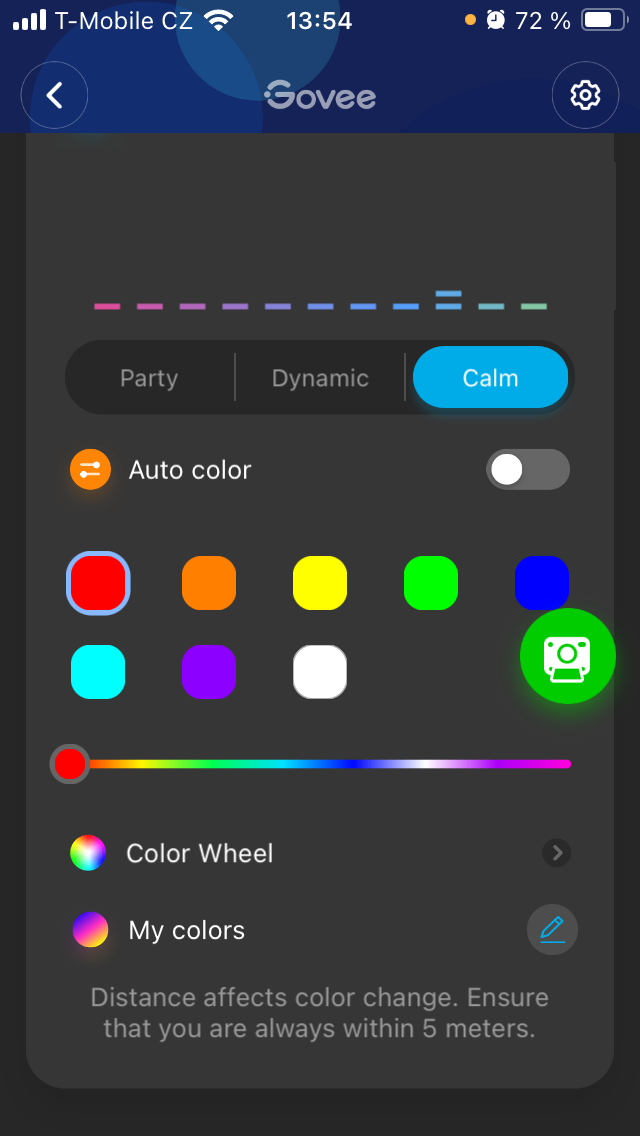640x1136 pixels.
Task: Choose the blue color swatch
Action: tap(541, 583)
